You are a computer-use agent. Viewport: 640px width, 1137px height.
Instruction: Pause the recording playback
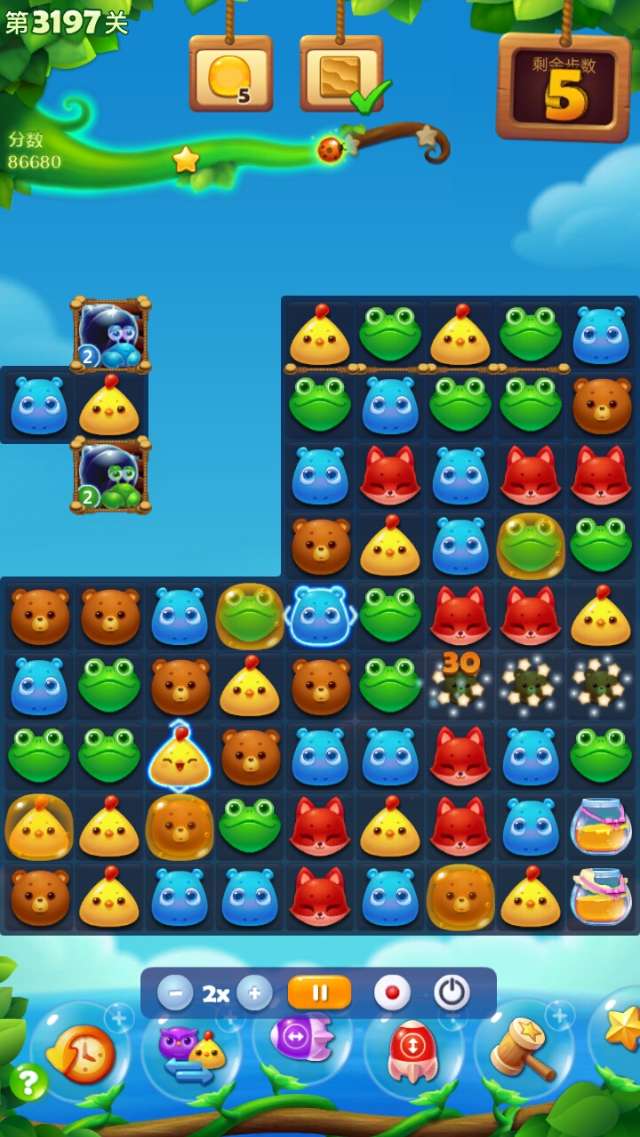tap(320, 993)
